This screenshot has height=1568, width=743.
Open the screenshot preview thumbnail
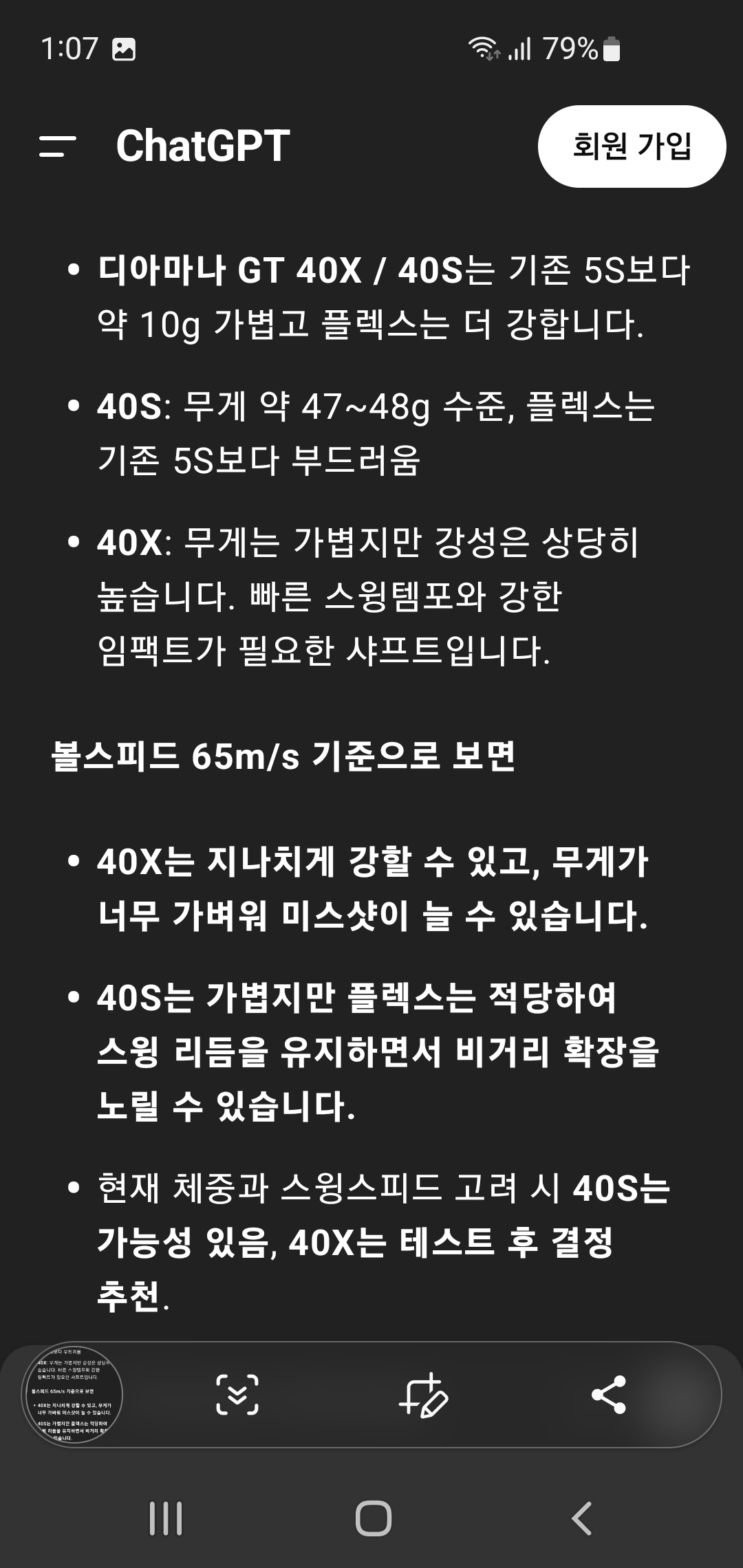(72, 1394)
